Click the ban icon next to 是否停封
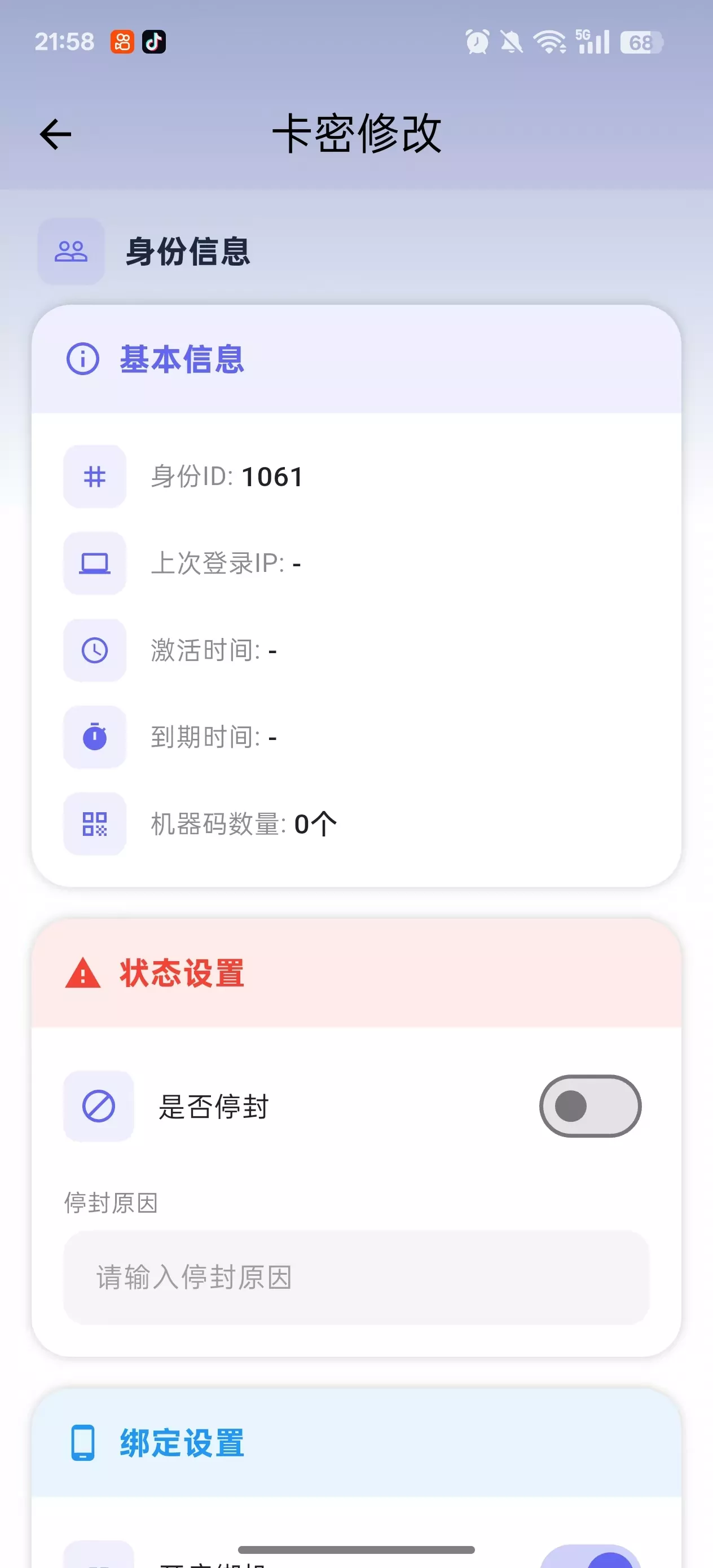 99,1106
